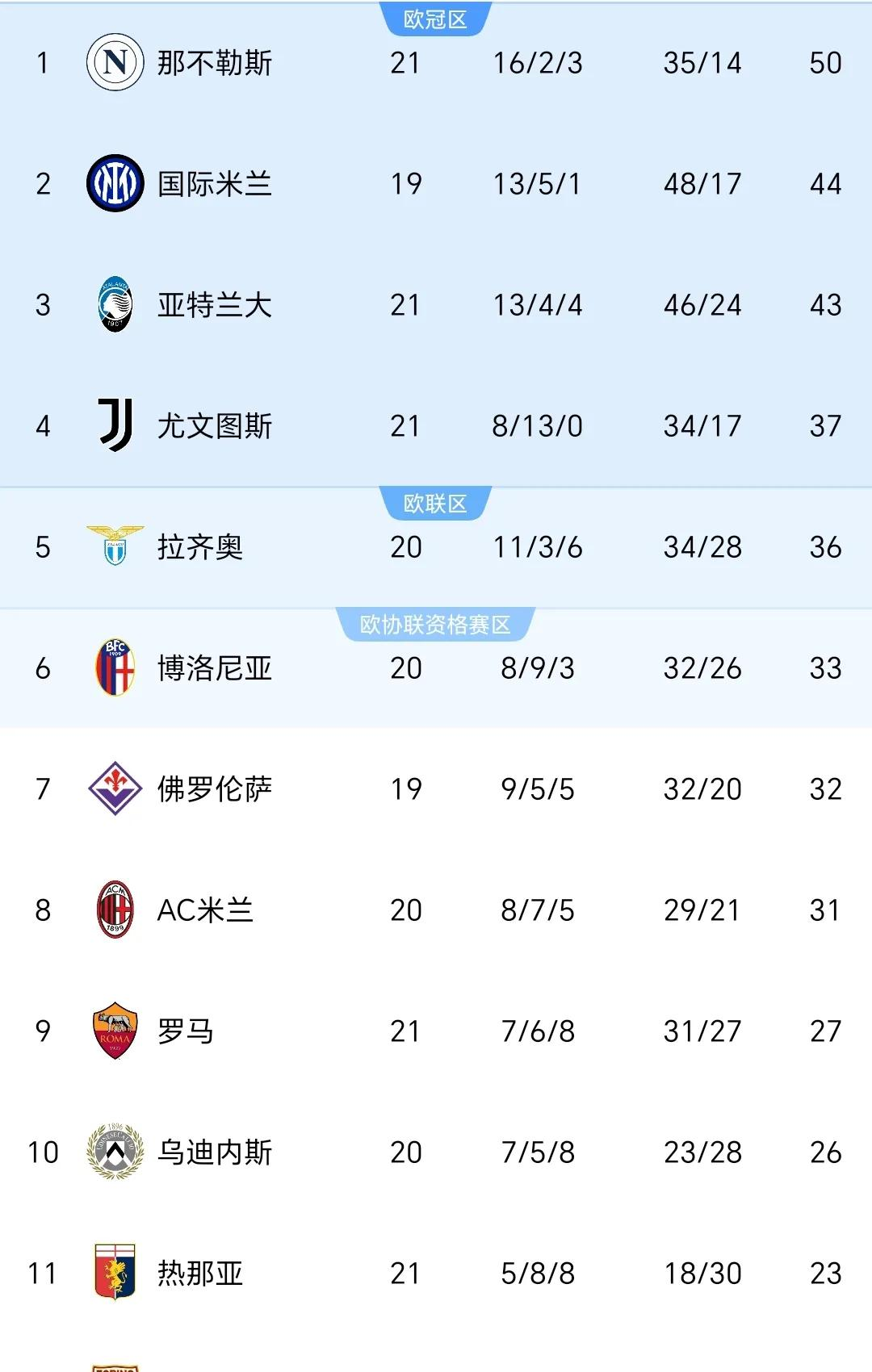
Task: Select the Inter Milan badge
Action: [x=115, y=185]
